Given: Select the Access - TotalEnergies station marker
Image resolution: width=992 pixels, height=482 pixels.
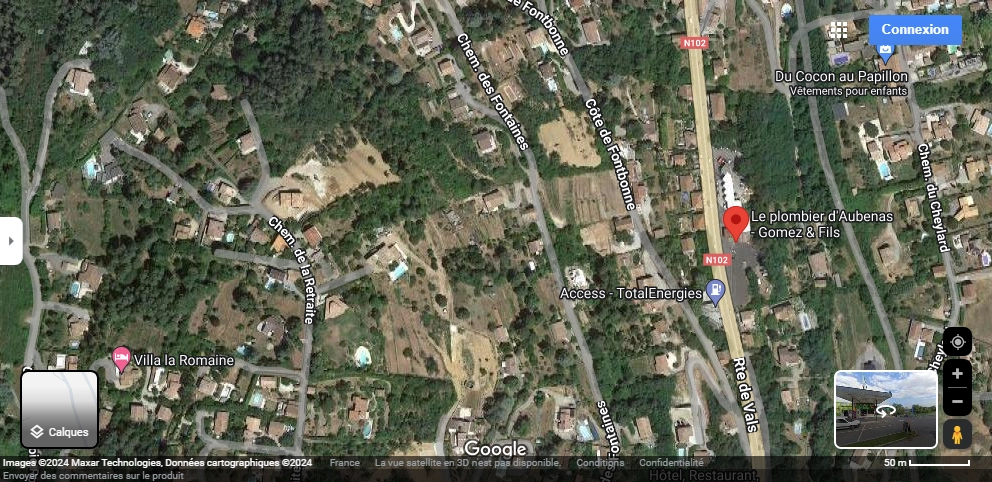Looking at the screenshot, I should 715,291.
